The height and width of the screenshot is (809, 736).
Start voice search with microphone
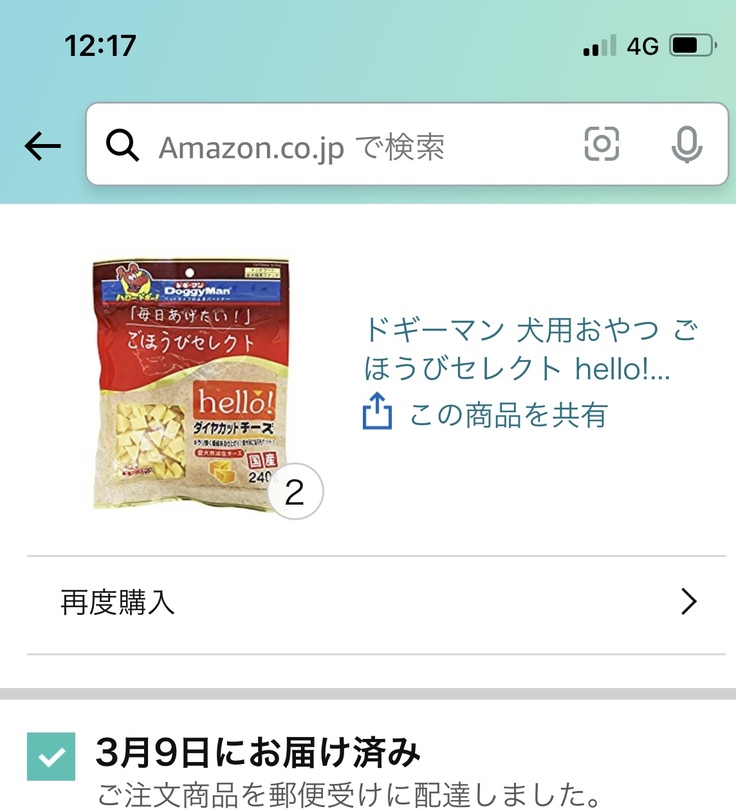[x=686, y=146]
